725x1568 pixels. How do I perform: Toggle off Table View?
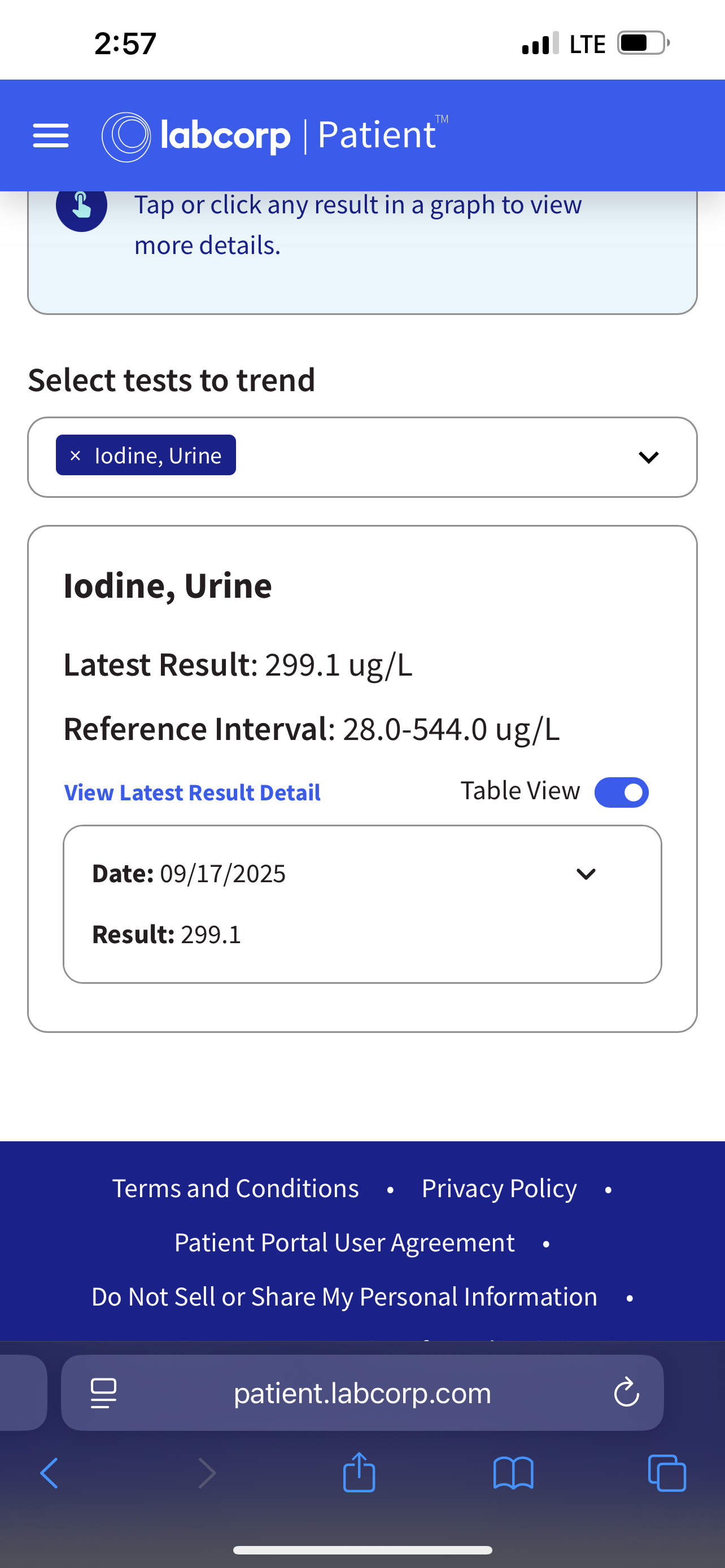(621, 792)
